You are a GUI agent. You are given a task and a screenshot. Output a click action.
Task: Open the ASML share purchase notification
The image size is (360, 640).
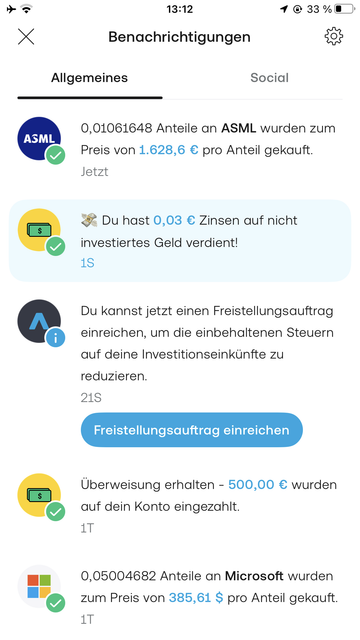coord(180,149)
